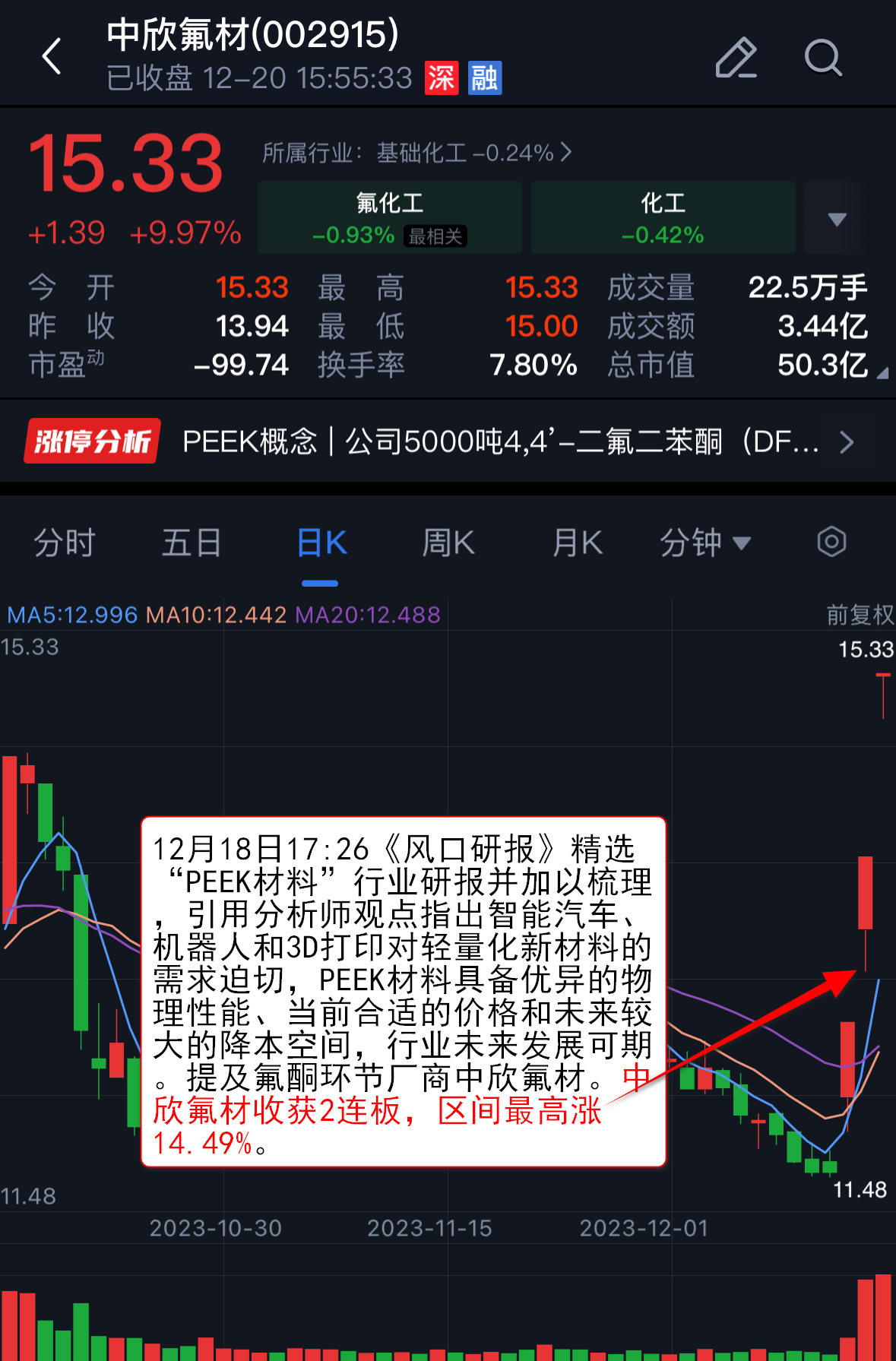
Task: Tap the pencil edit icon
Action: tap(736, 58)
